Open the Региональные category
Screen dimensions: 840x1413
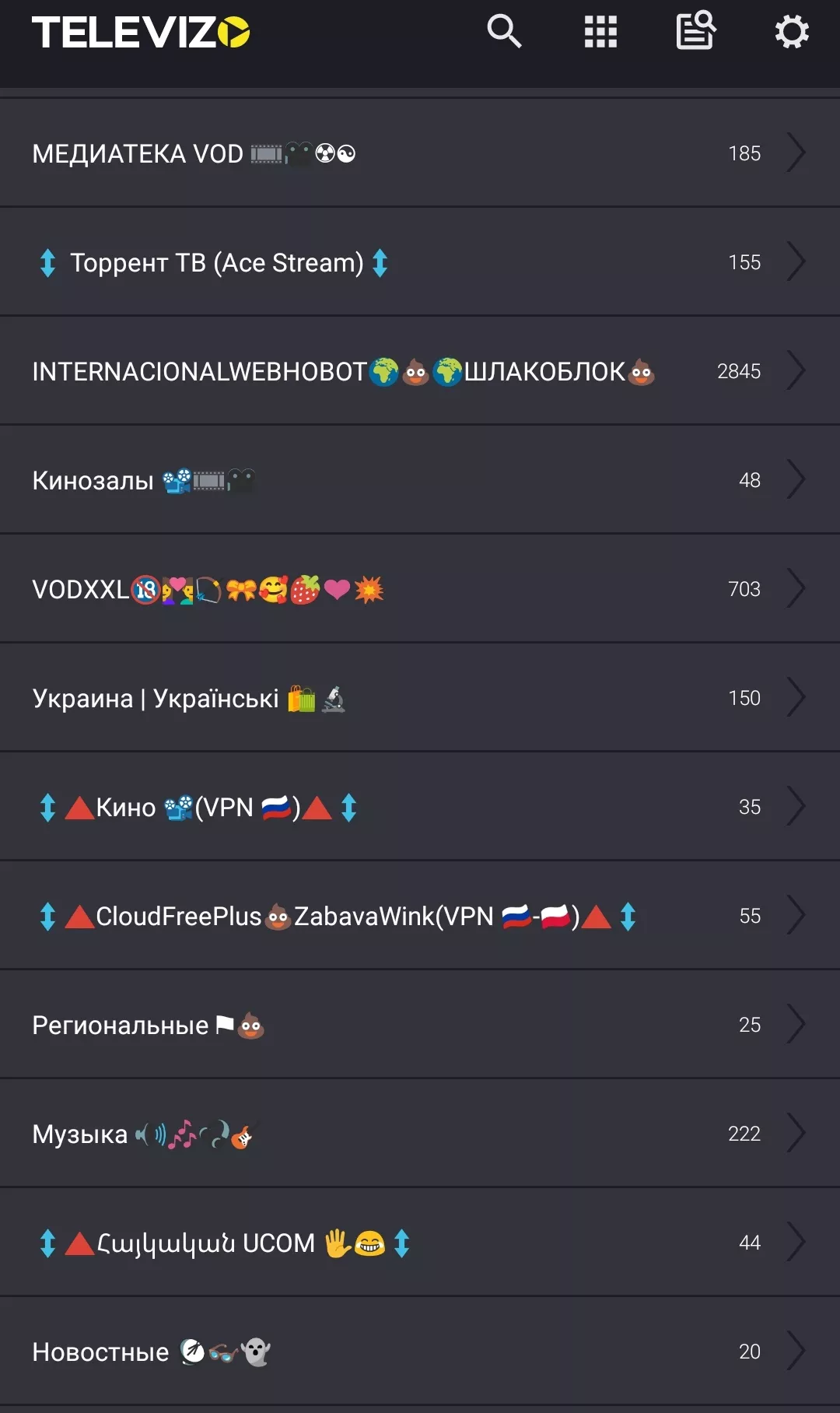coord(420,1024)
